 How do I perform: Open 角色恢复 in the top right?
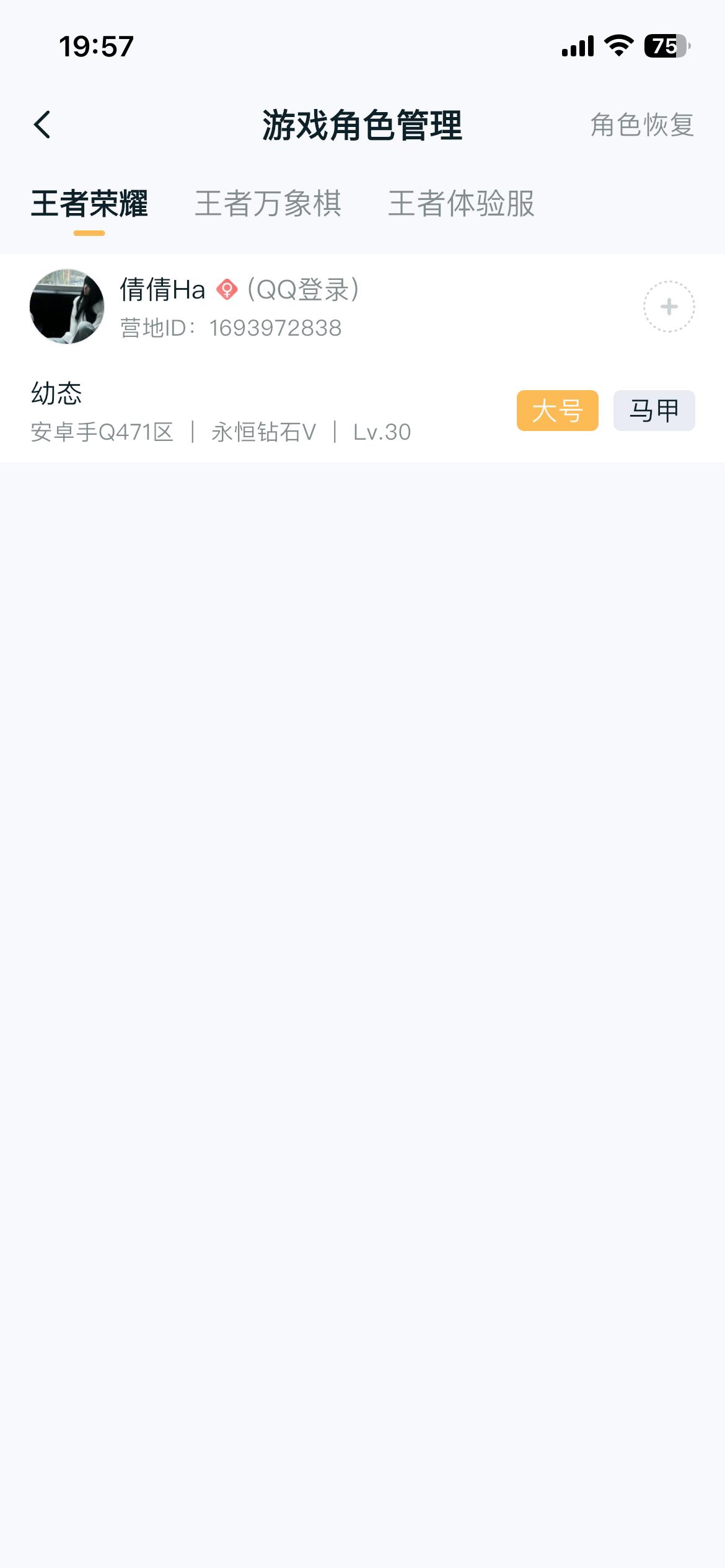[x=642, y=126]
